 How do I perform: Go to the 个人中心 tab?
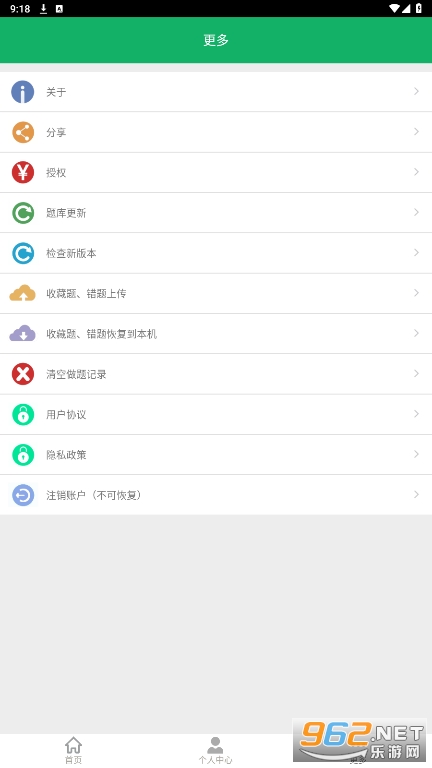tap(216, 750)
